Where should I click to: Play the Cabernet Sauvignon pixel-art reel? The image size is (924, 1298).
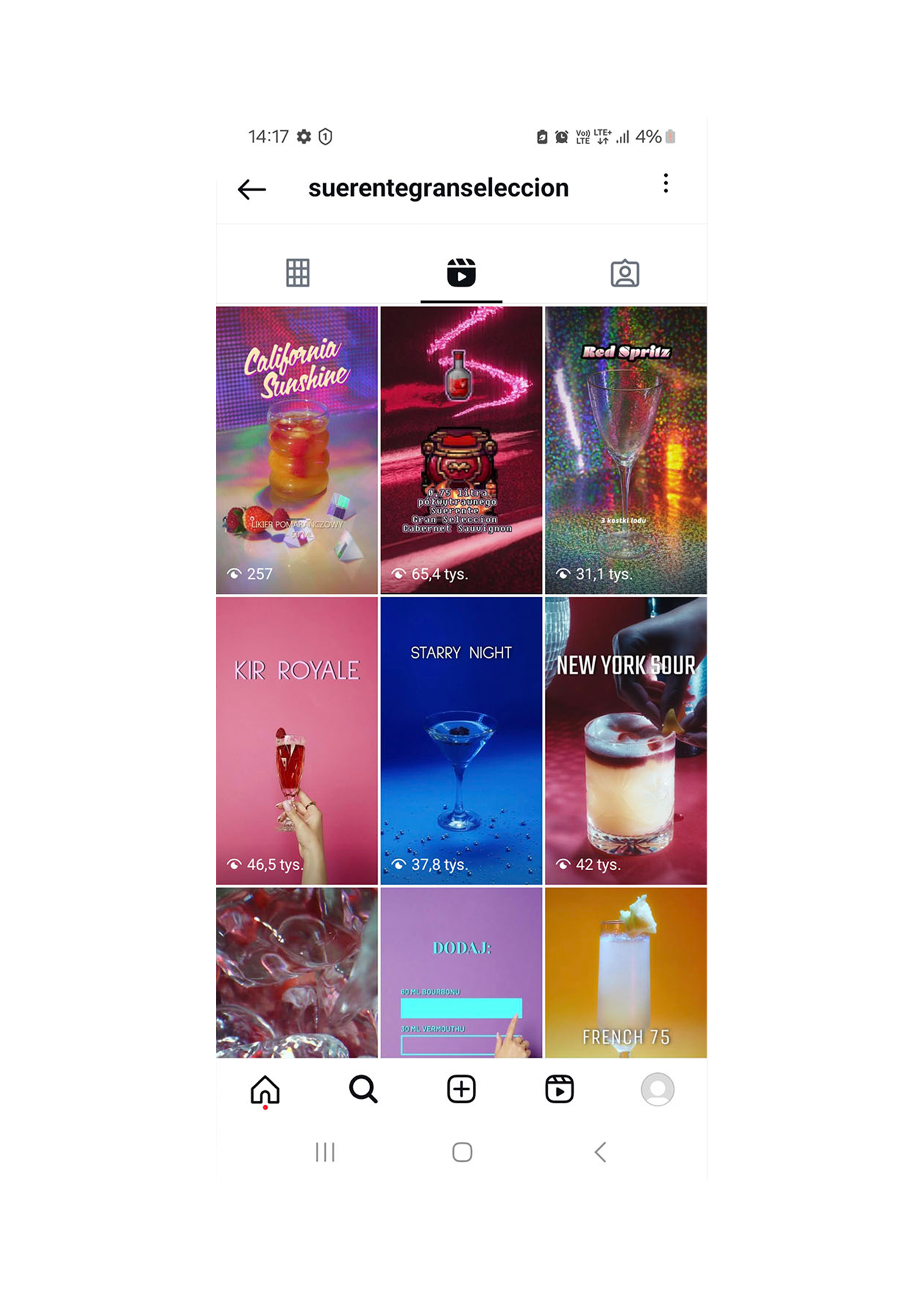[x=461, y=450]
